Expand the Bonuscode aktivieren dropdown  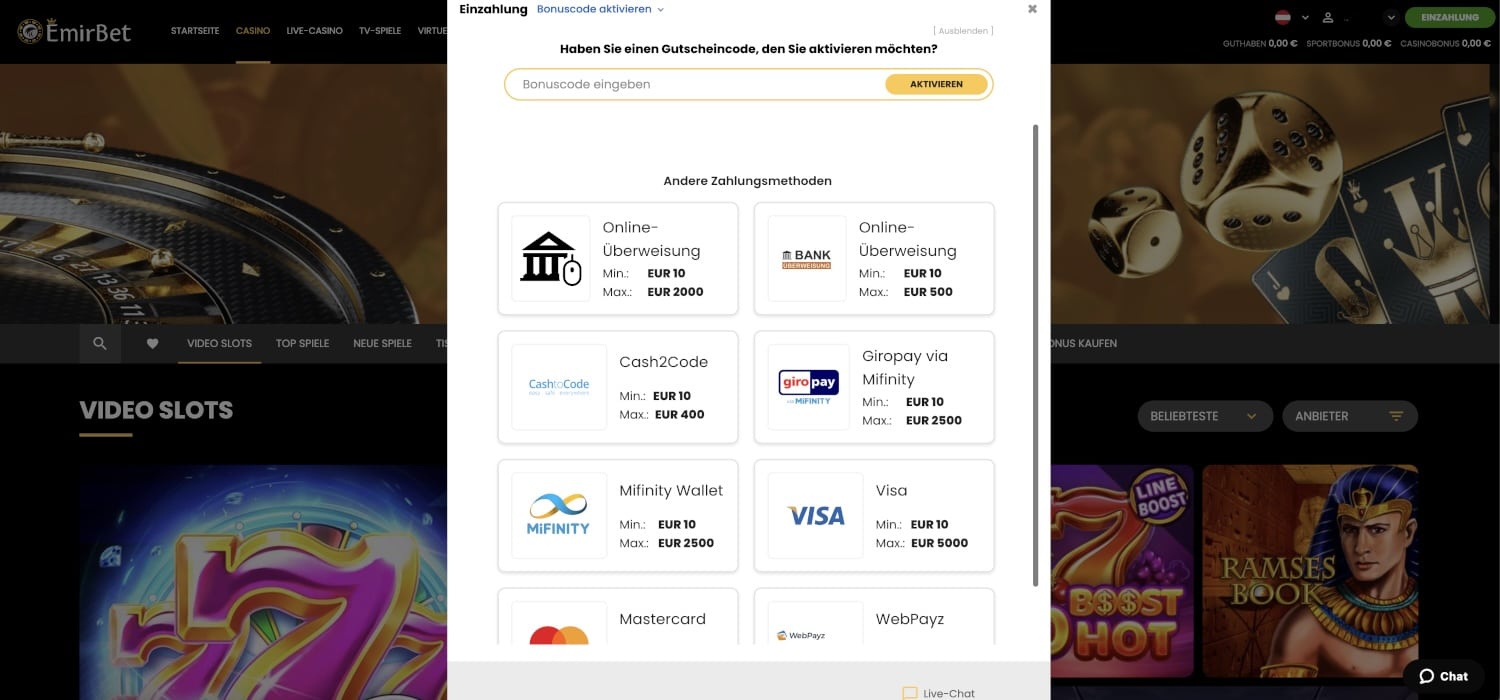600,9
